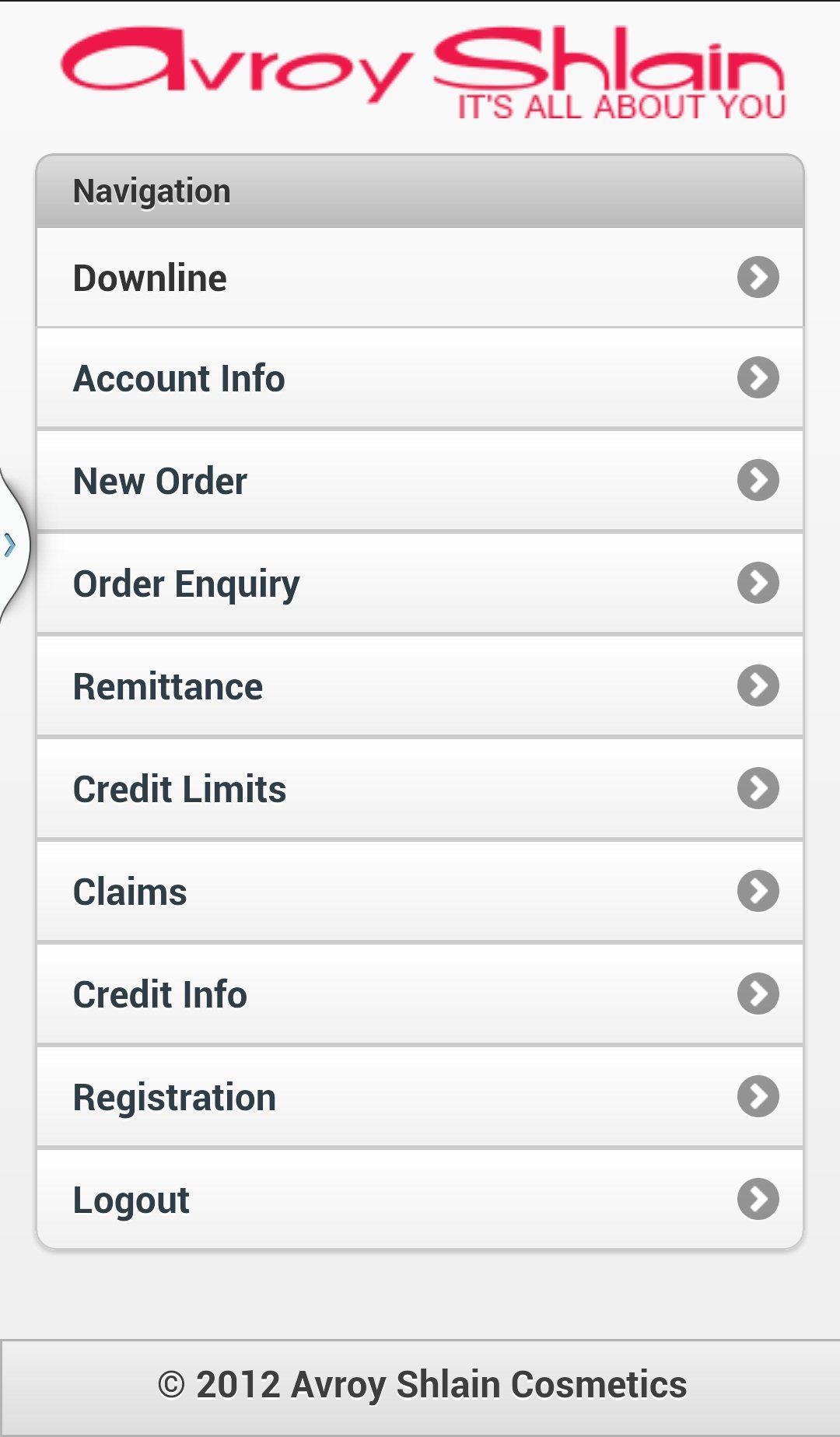
Task: View Account Info
Action: tap(420, 378)
